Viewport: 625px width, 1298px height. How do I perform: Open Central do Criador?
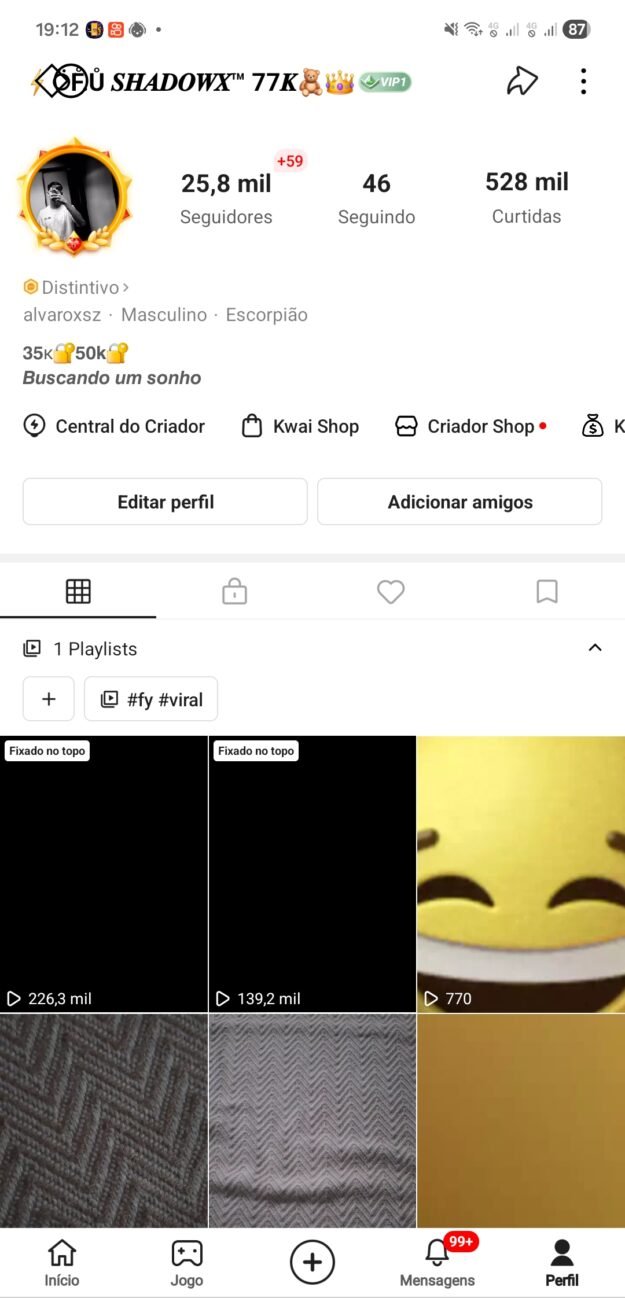[x=114, y=426]
